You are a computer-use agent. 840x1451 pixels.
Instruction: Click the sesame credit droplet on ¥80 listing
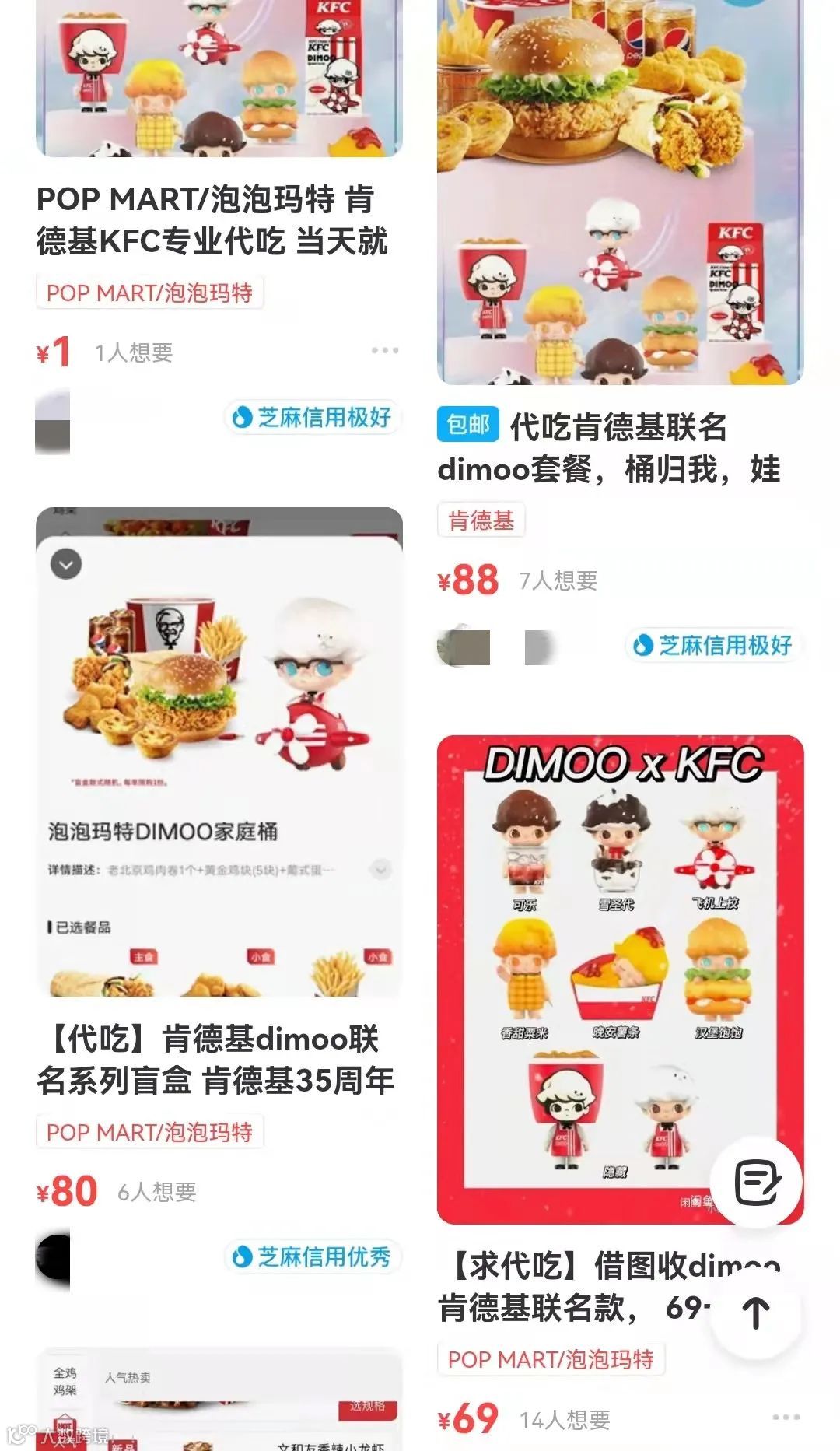[241, 1255]
